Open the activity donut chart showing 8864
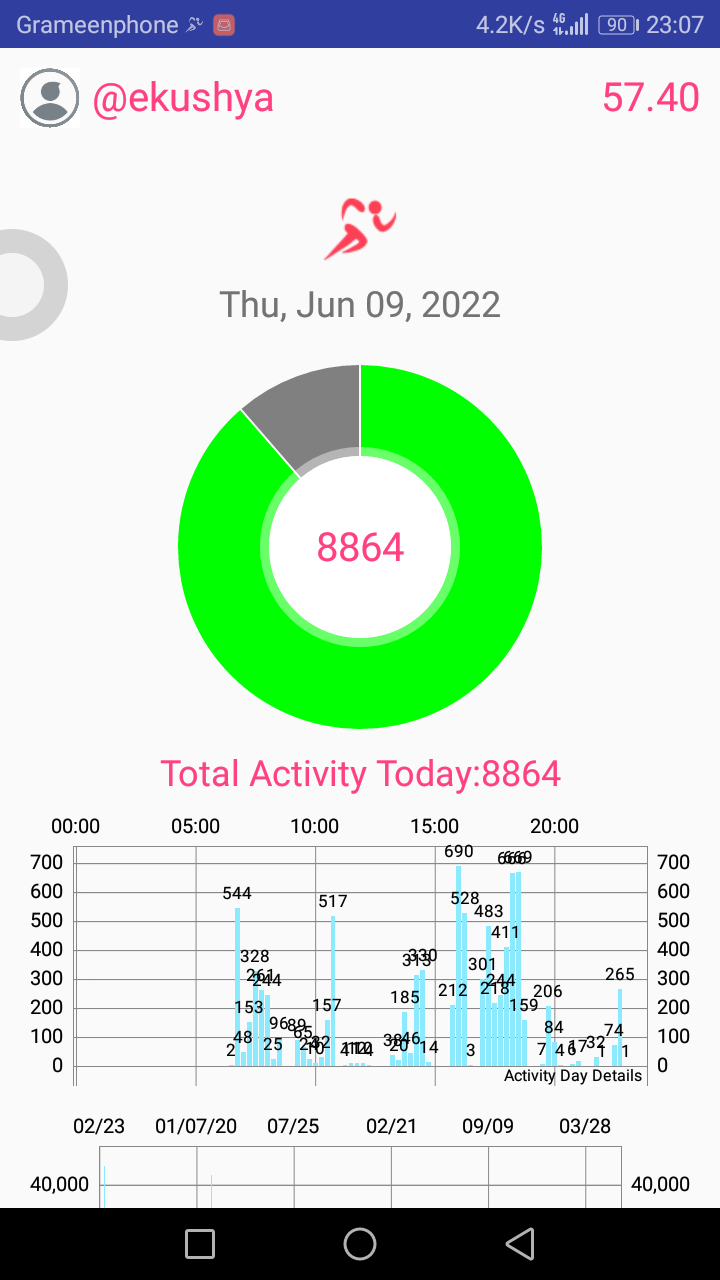 360,547
